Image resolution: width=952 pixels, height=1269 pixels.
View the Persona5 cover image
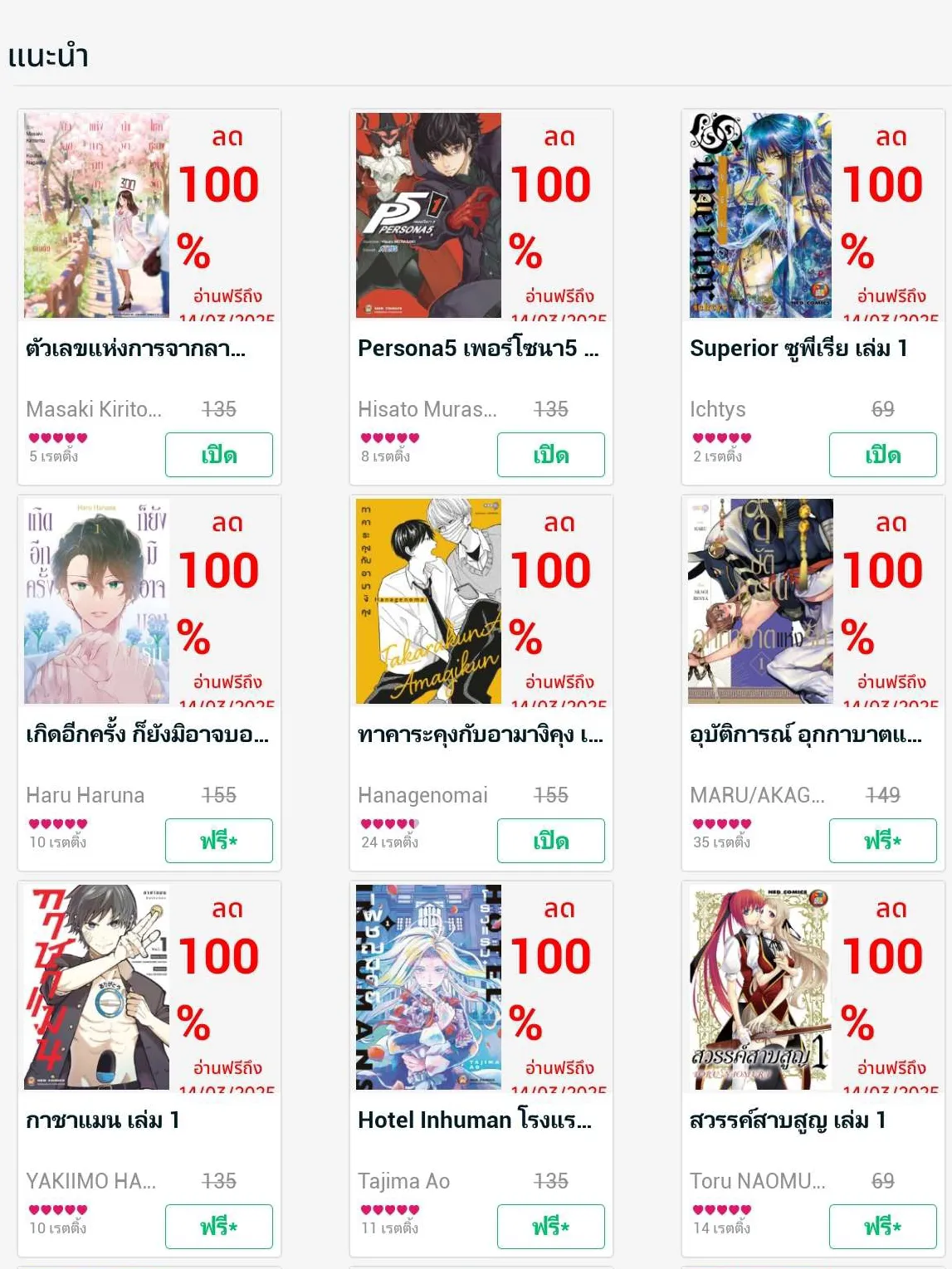pos(428,215)
